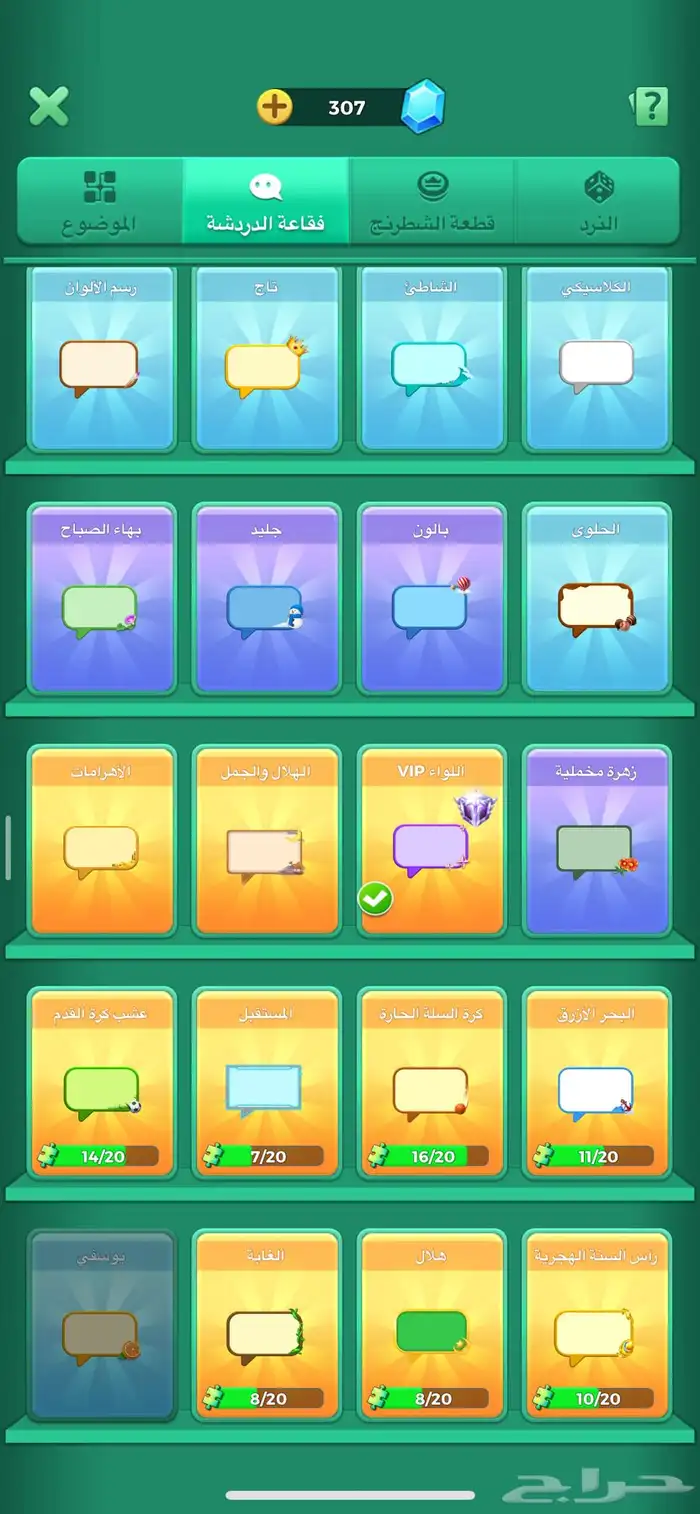This screenshot has height=1514, width=700.
Task: Open the help question mark
Action: (651, 105)
